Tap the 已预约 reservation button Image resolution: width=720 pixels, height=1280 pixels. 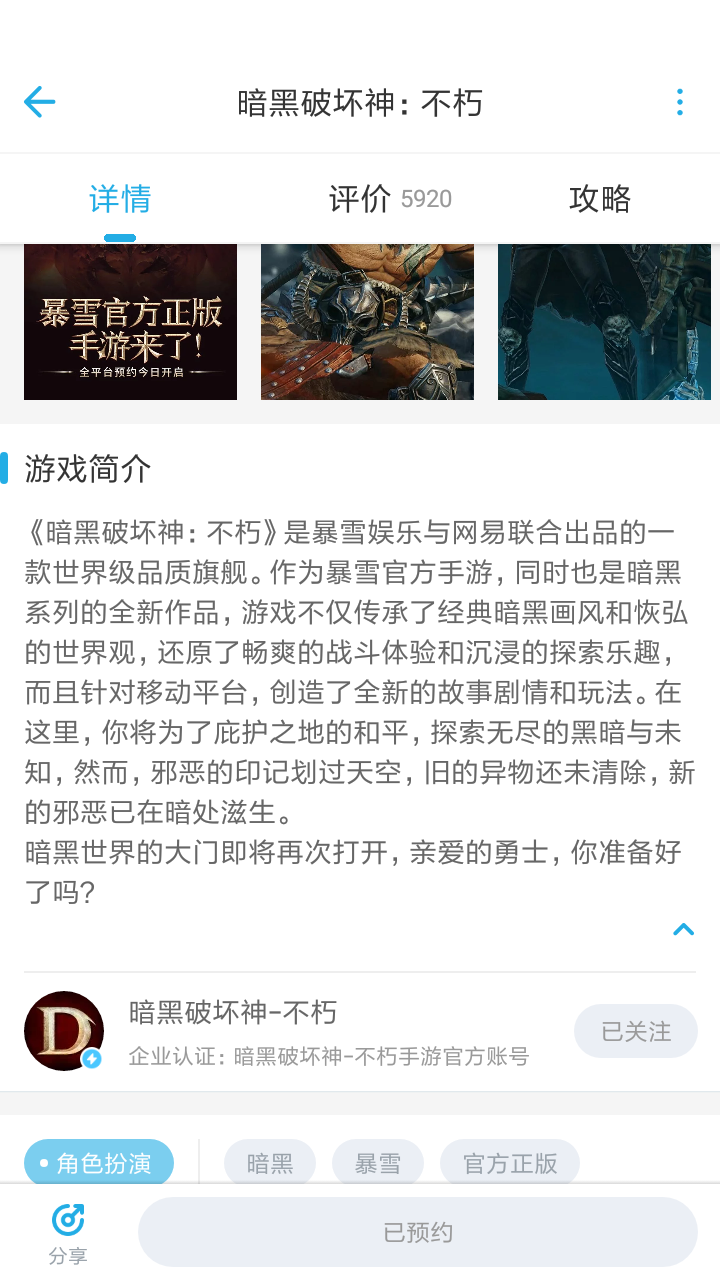coord(417,1232)
